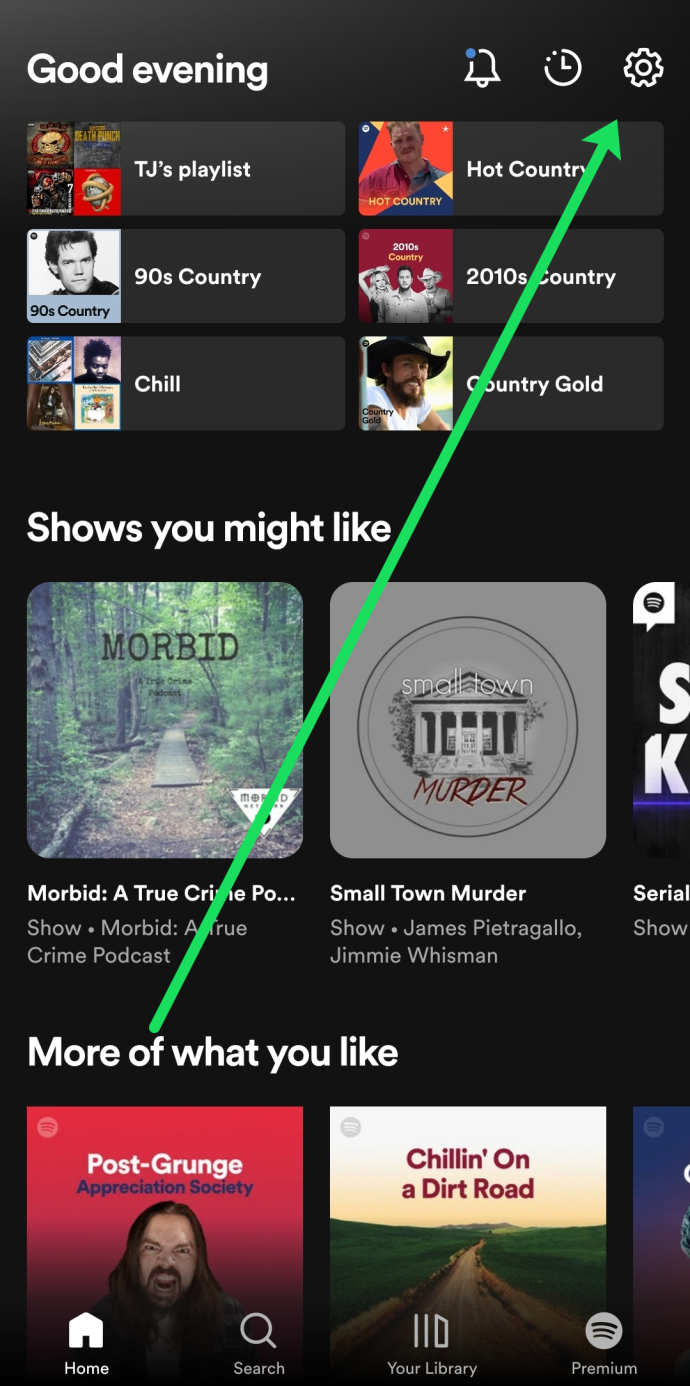Open the Chill playlist

[x=186, y=383]
